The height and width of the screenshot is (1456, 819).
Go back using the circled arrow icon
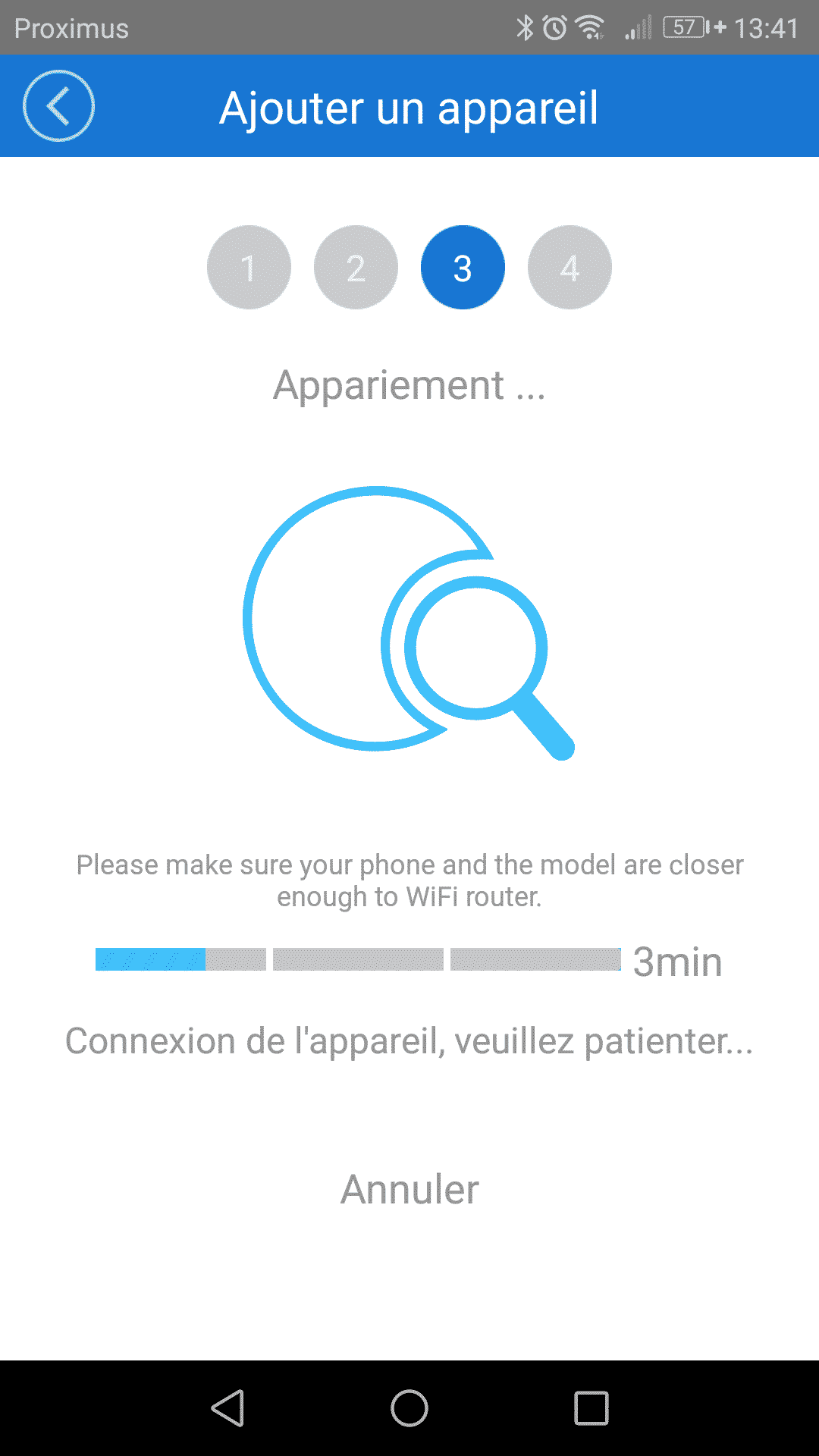click(58, 106)
